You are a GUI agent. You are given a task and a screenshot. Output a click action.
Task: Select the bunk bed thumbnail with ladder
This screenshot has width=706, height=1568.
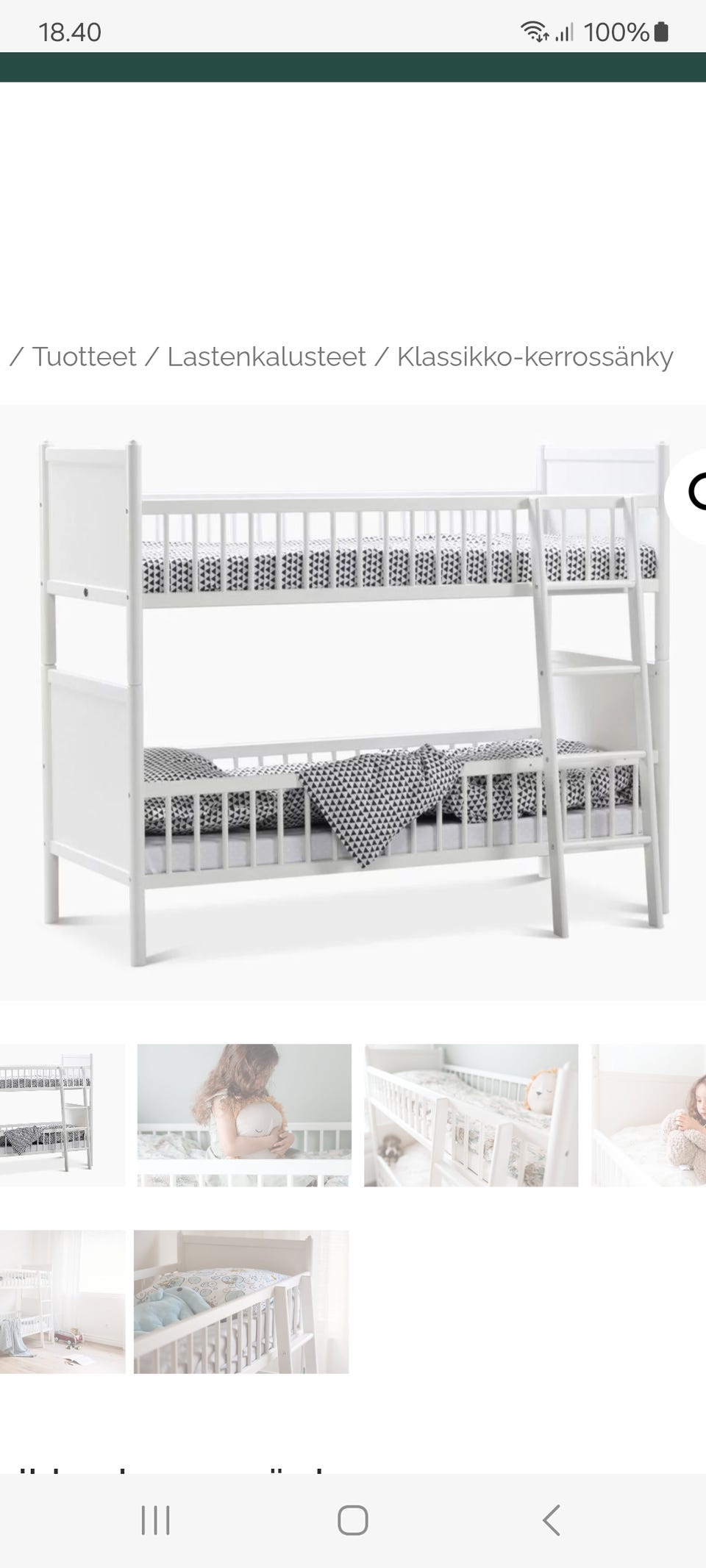[x=63, y=1115]
